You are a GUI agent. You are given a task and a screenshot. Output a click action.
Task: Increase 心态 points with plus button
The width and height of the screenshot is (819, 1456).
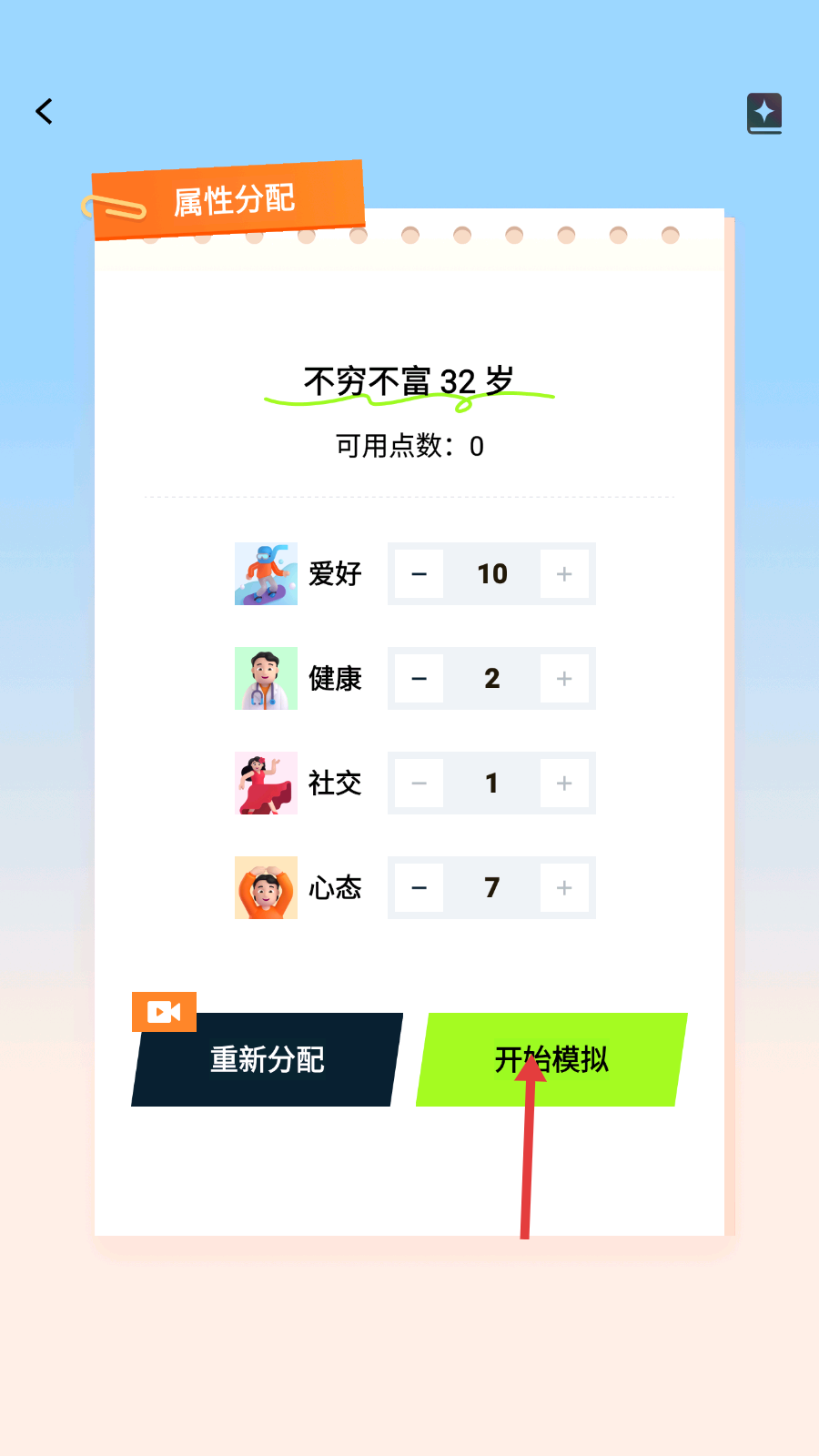pos(564,888)
